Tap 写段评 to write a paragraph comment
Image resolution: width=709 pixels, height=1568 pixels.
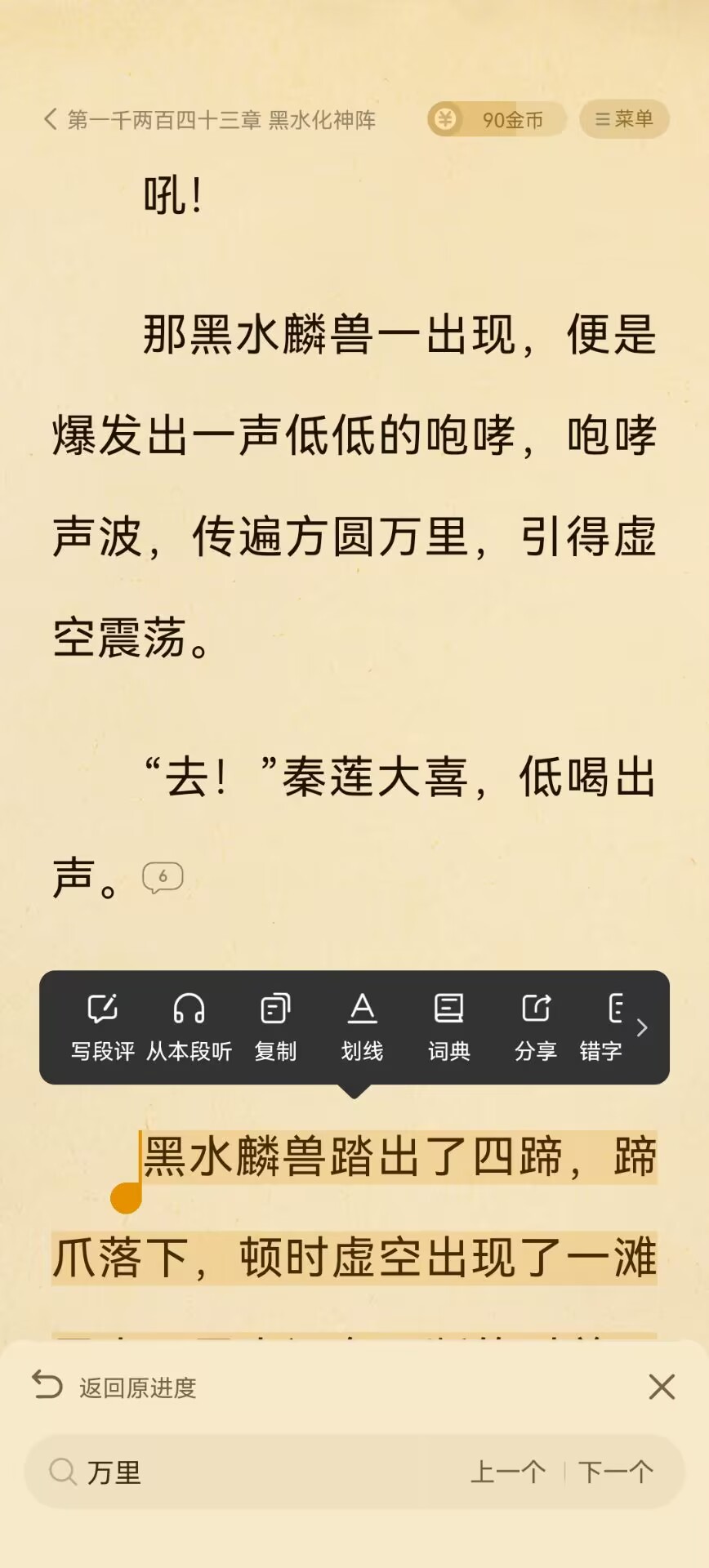103,1027
